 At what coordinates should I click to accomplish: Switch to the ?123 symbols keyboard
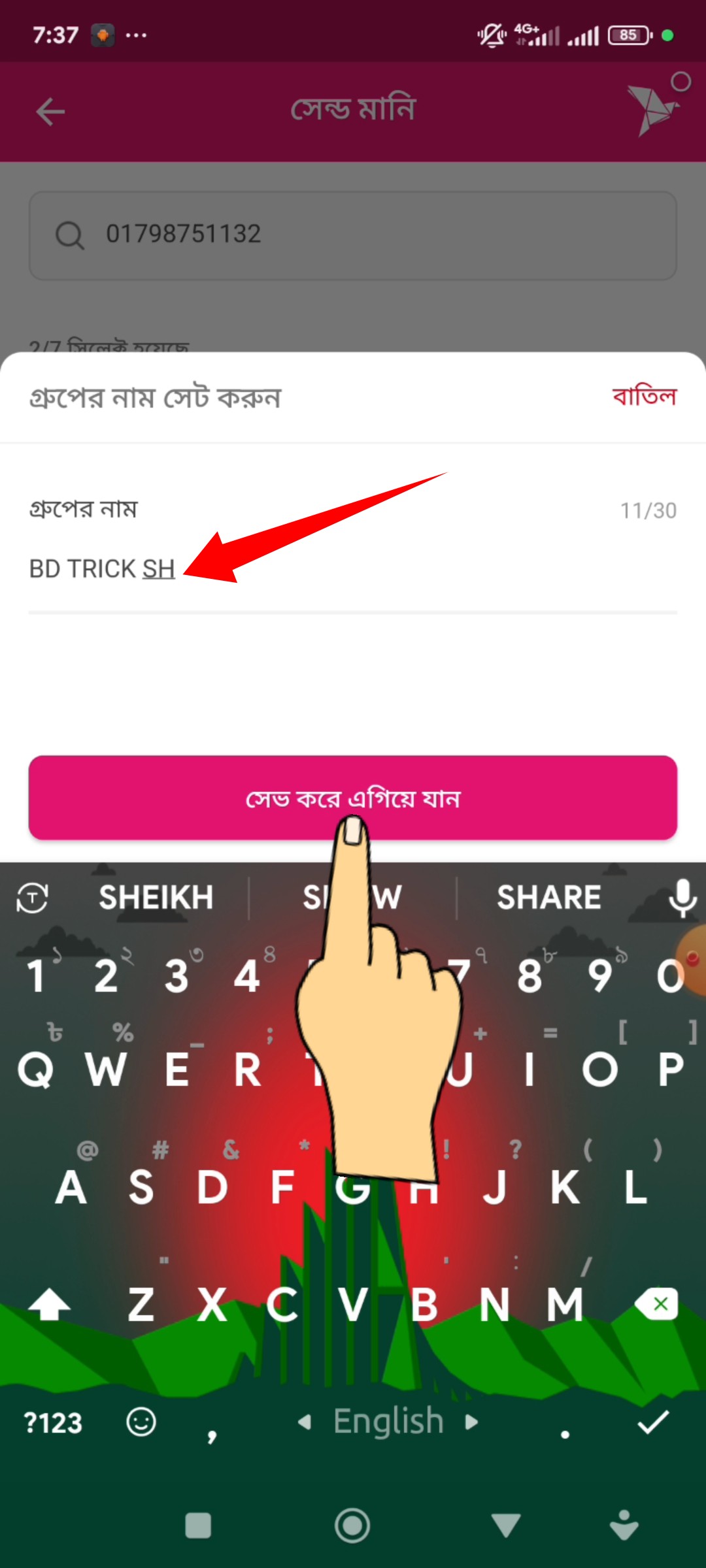pos(53,1422)
